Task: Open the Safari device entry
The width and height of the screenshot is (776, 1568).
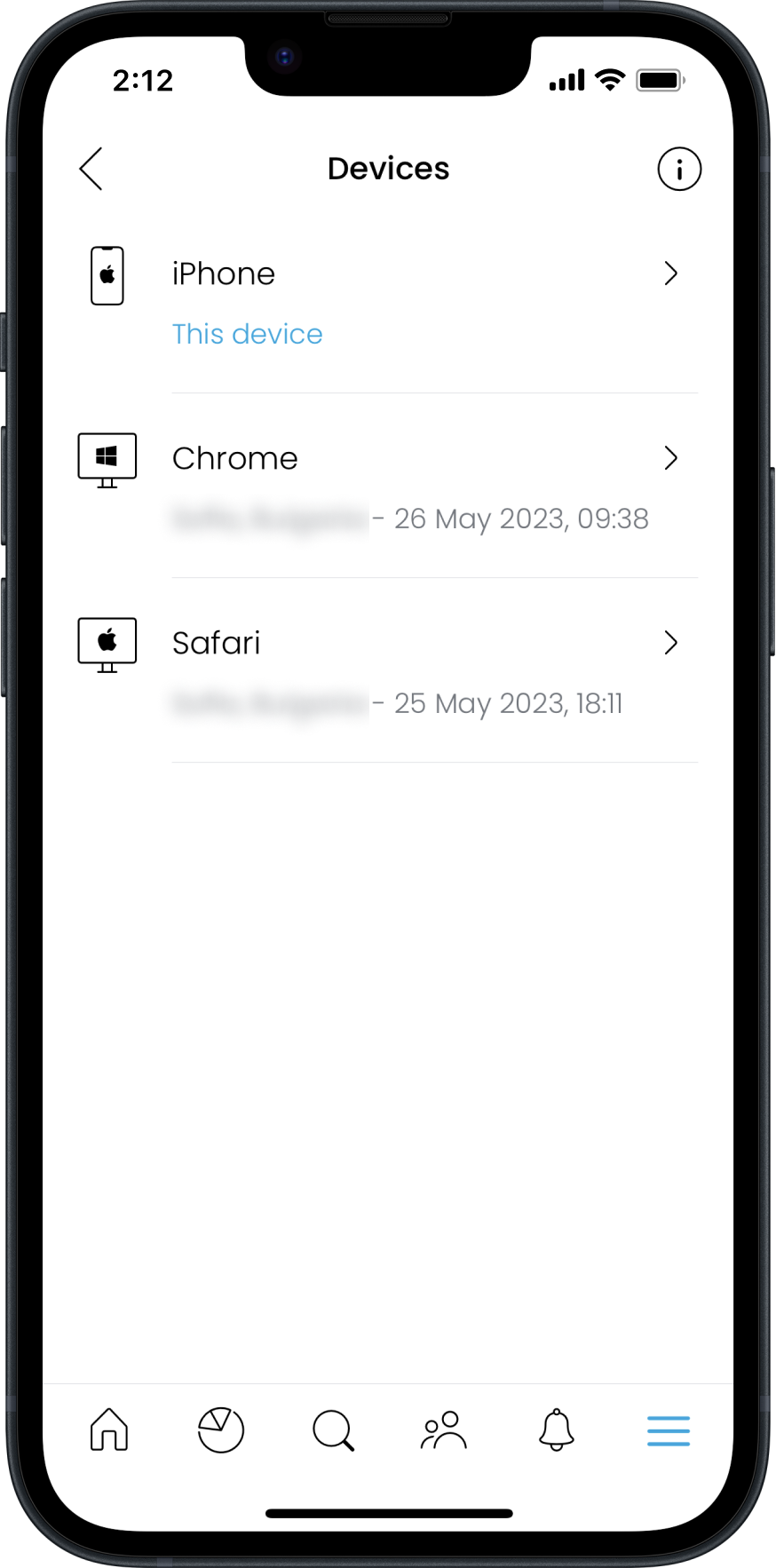Action: [x=388, y=671]
